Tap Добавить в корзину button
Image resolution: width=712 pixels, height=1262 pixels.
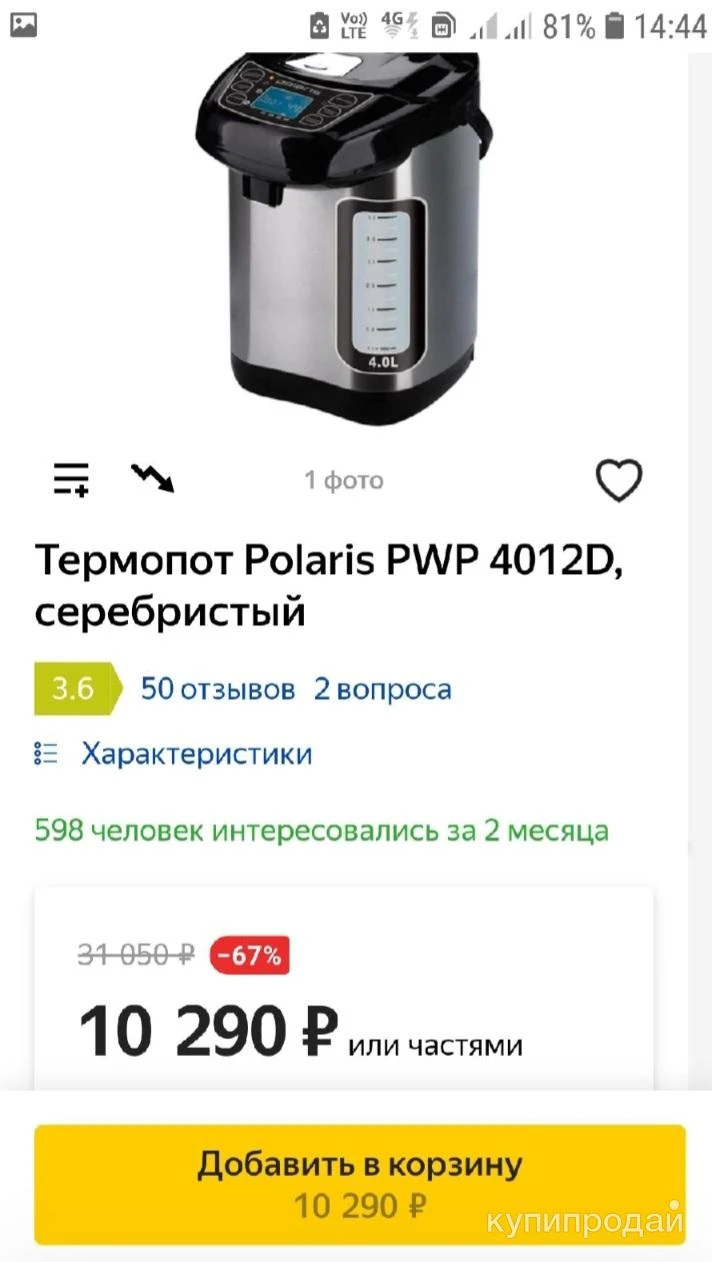point(360,1184)
